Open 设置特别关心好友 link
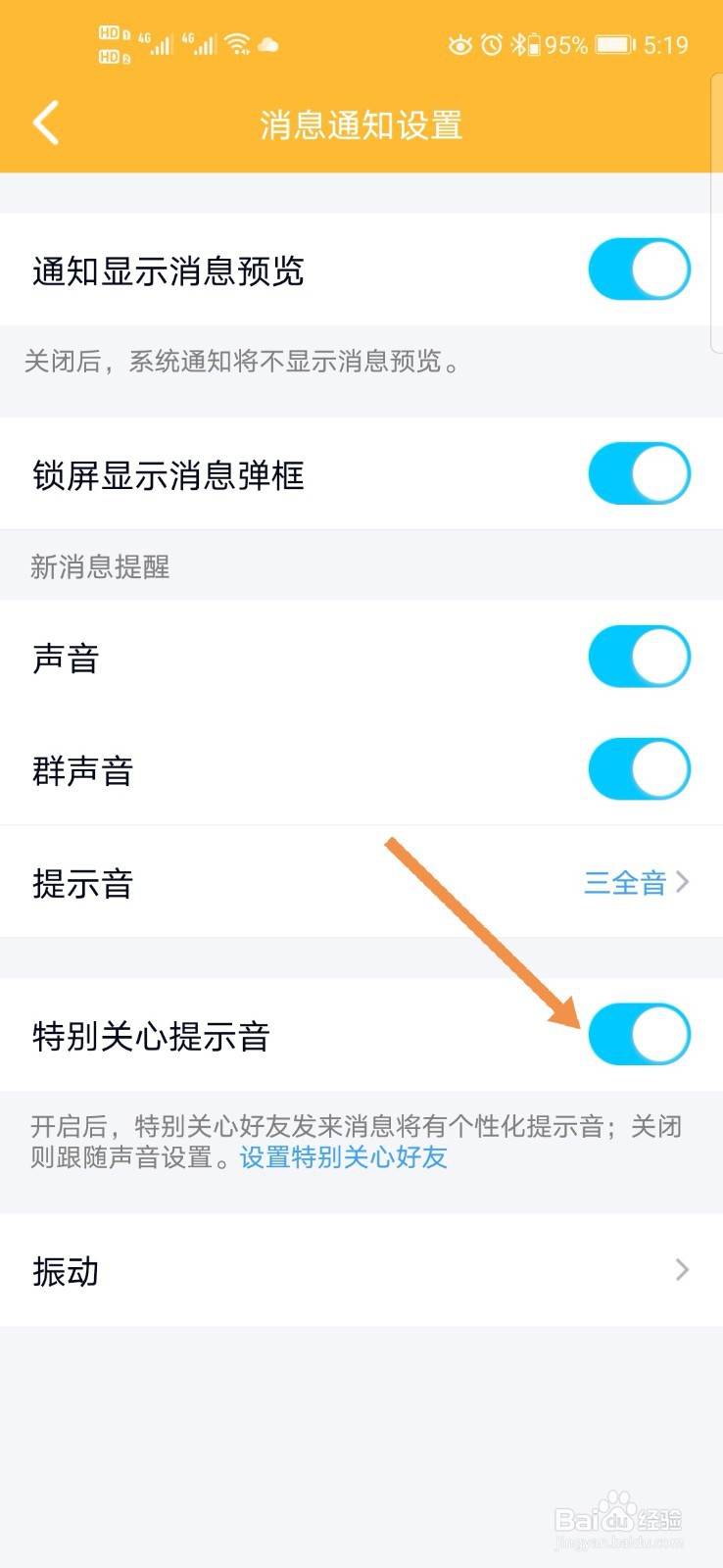This screenshot has height=1568, width=723. tap(341, 1158)
